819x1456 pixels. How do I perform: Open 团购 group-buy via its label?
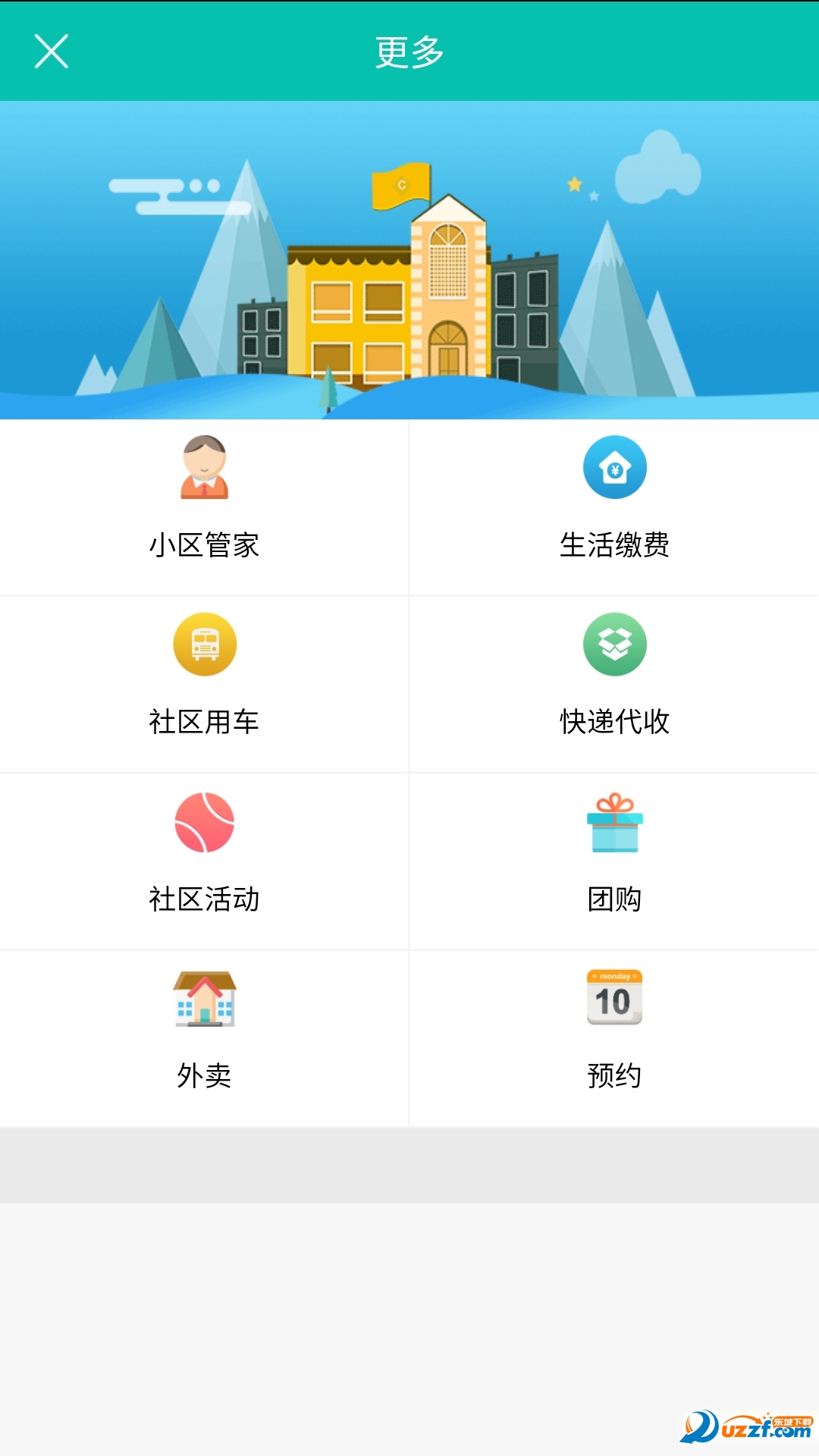point(614,899)
